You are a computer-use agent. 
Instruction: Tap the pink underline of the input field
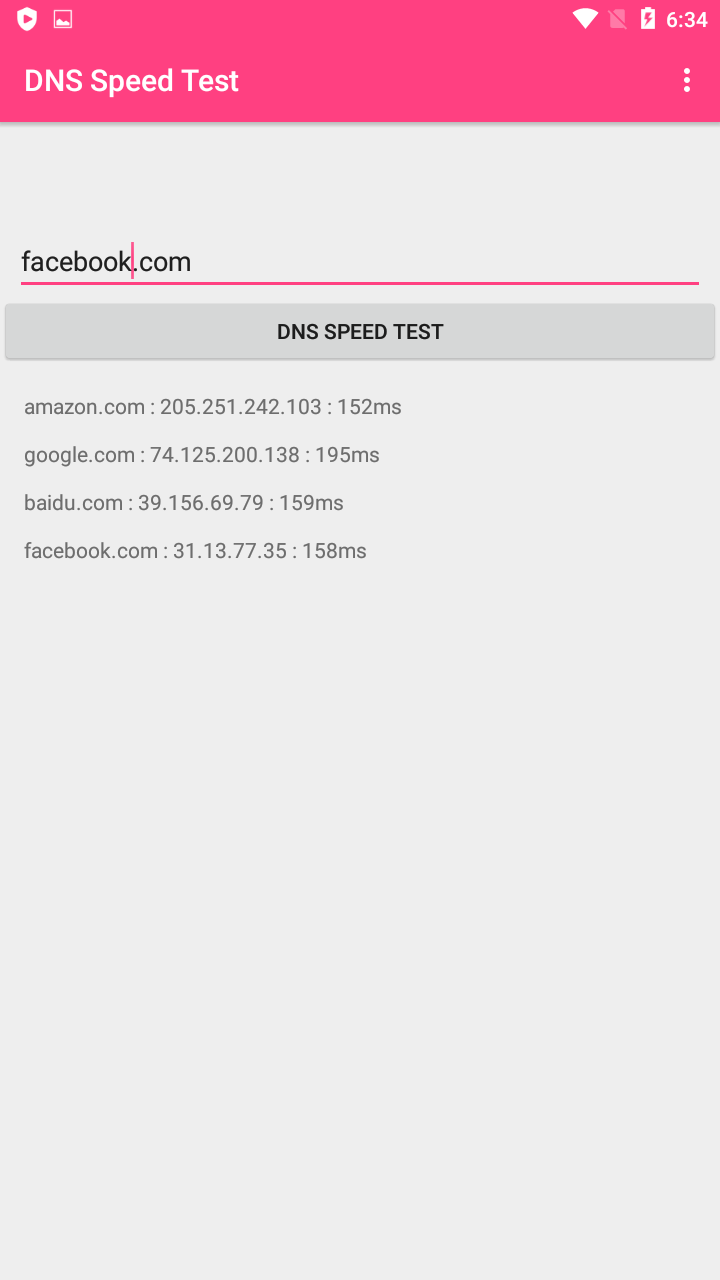[x=360, y=284]
